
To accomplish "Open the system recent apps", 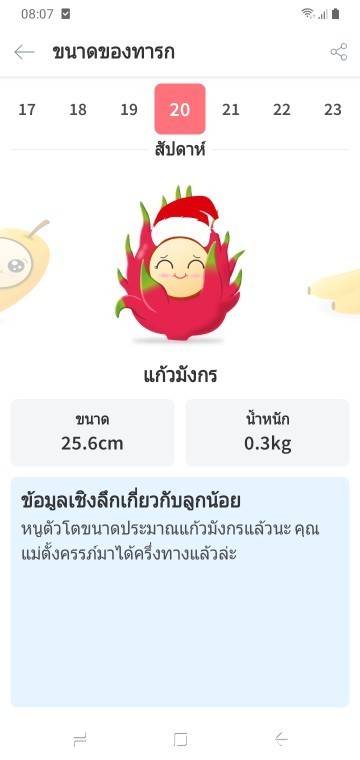I will (x=79, y=739).
